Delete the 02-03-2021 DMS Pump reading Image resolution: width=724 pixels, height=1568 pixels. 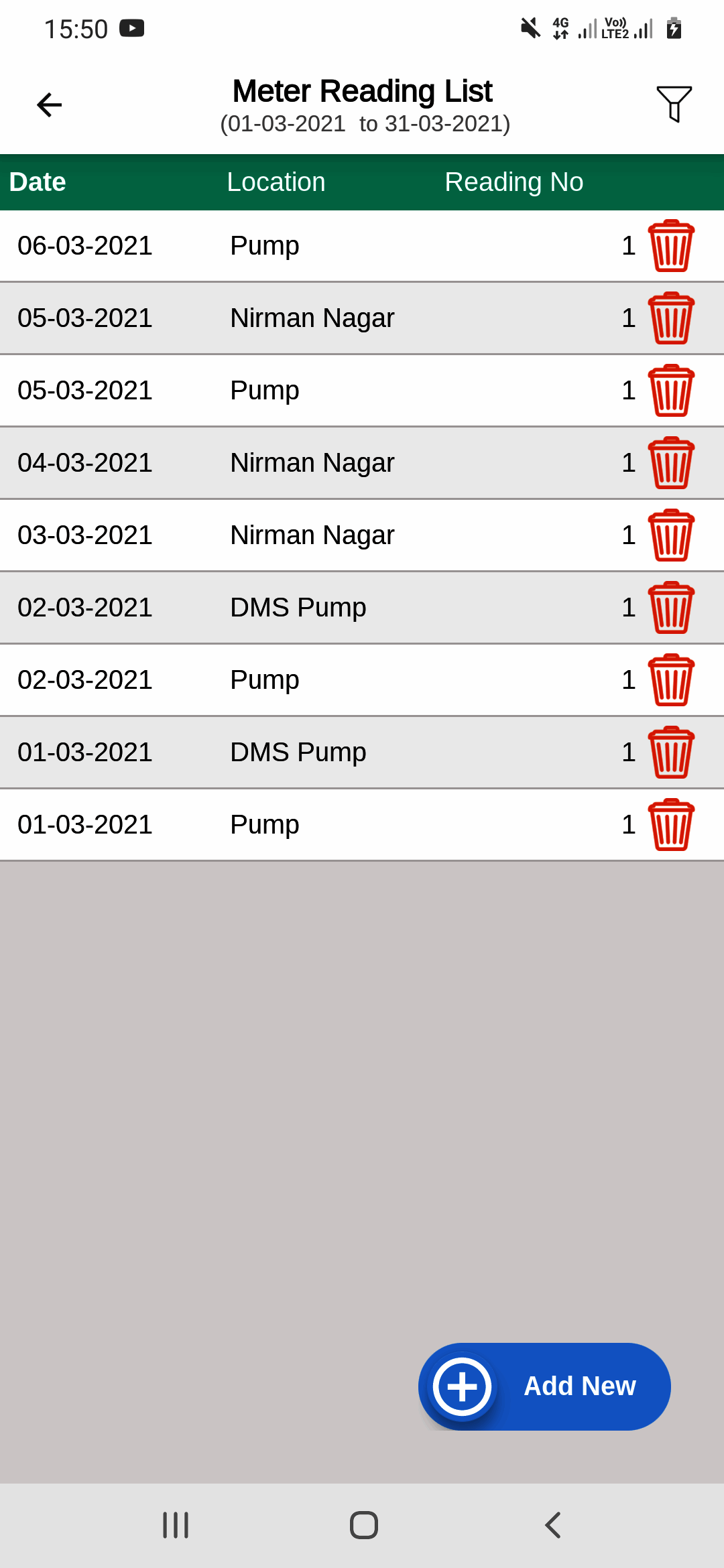[x=672, y=607]
